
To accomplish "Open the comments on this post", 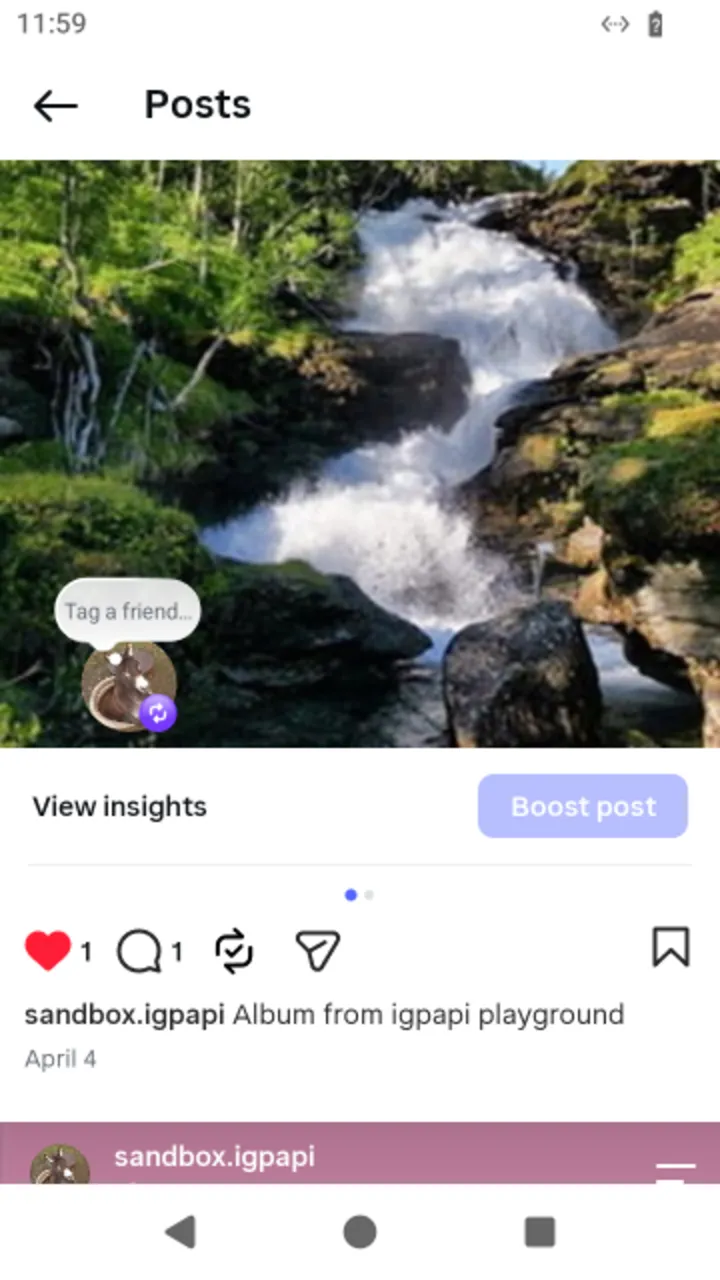I will pyautogui.click(x=138, y=951).
